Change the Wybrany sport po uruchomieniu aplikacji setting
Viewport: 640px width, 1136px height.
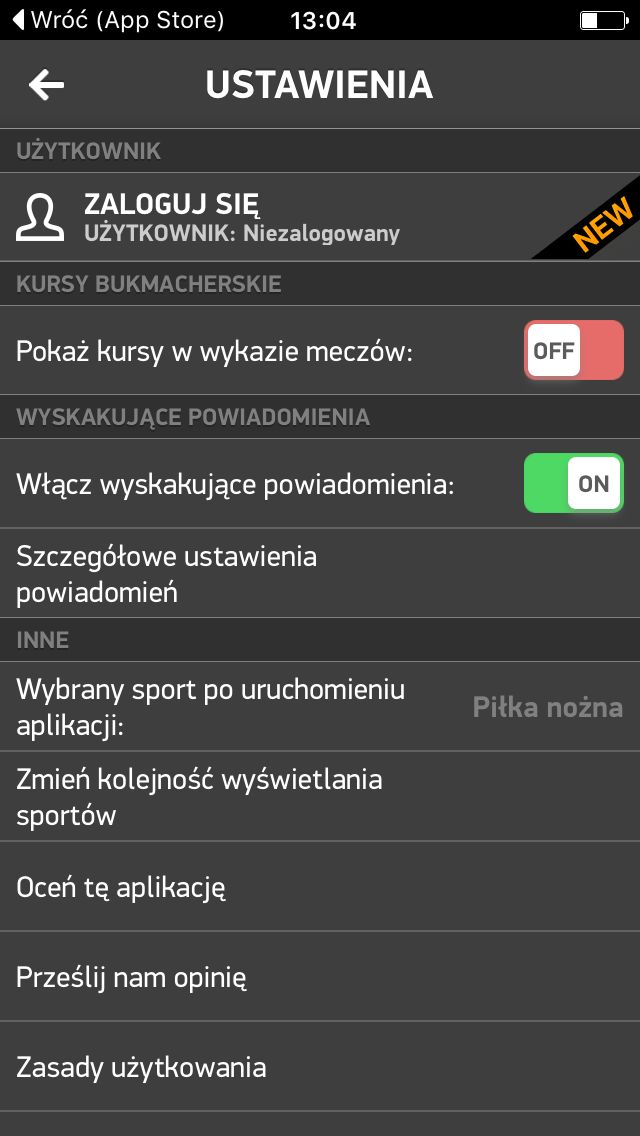click(320, 706)
